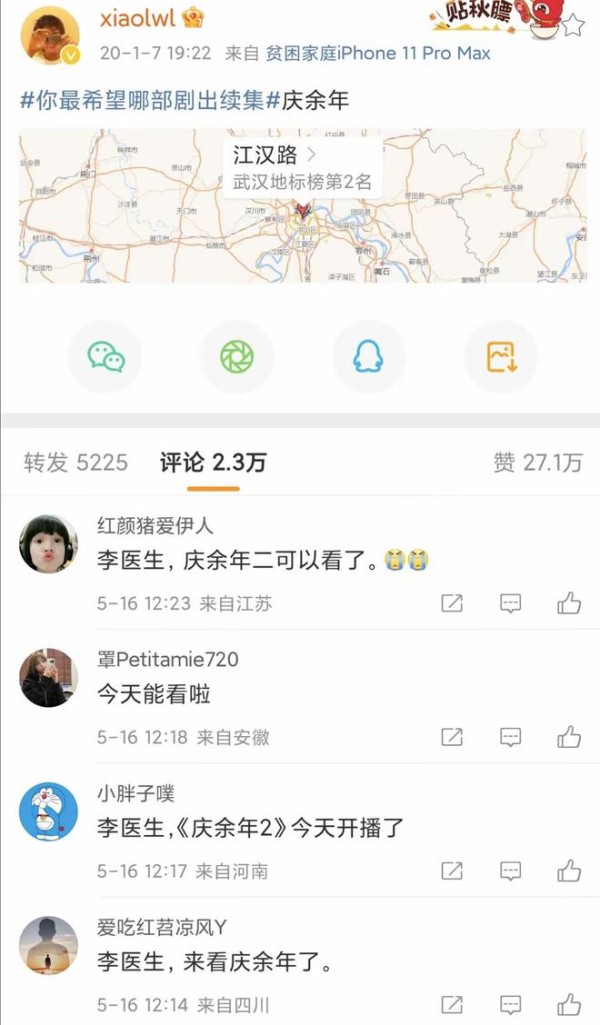Open xiaolwl's profile avatar
Screen dimensions: 600x1025
pos(49,36)
